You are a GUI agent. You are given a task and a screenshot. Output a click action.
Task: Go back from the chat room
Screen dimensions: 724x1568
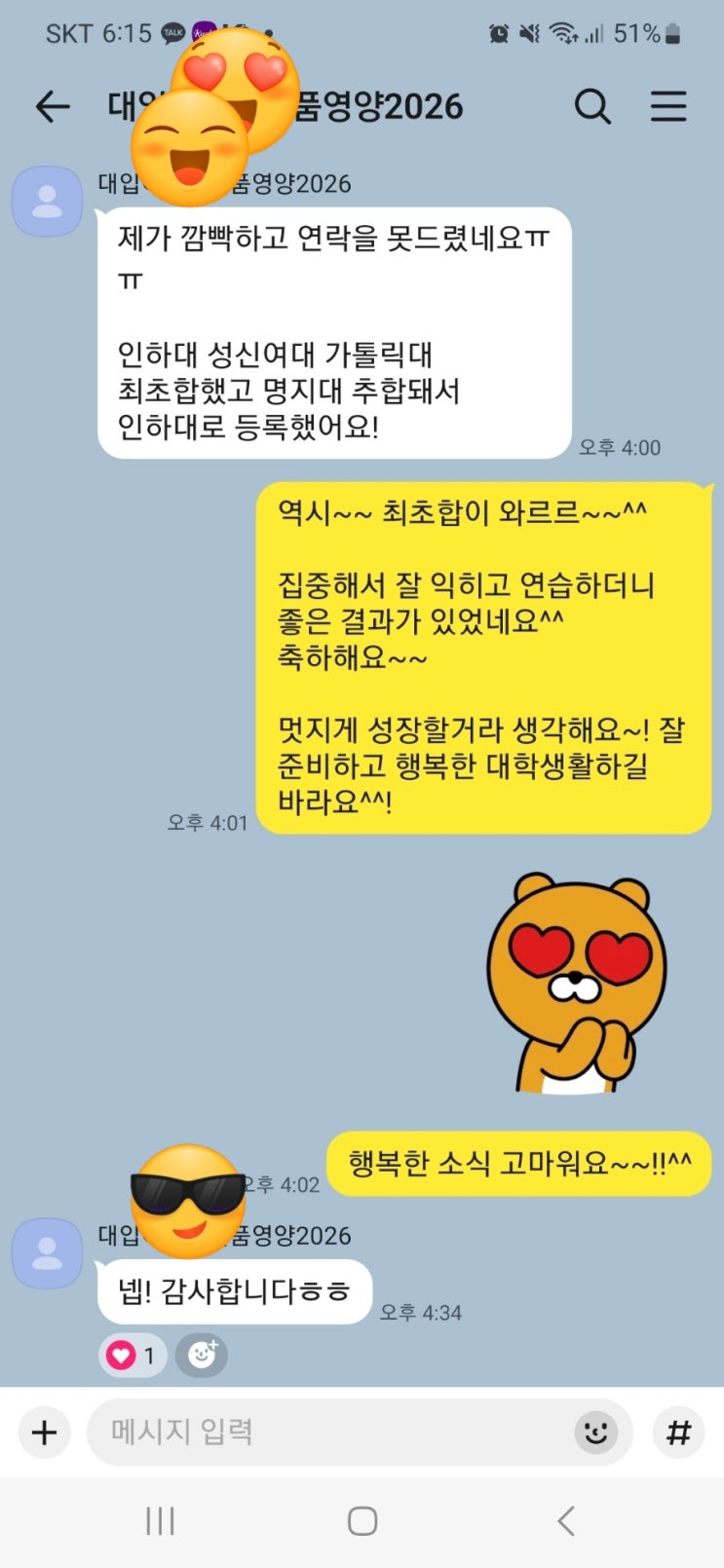point(53,106)
